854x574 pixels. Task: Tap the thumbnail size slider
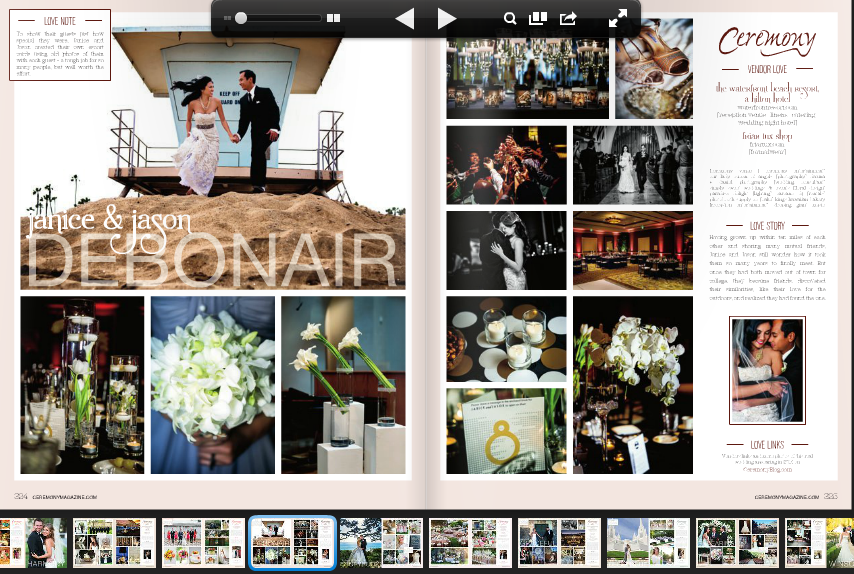tap(279, 18)
